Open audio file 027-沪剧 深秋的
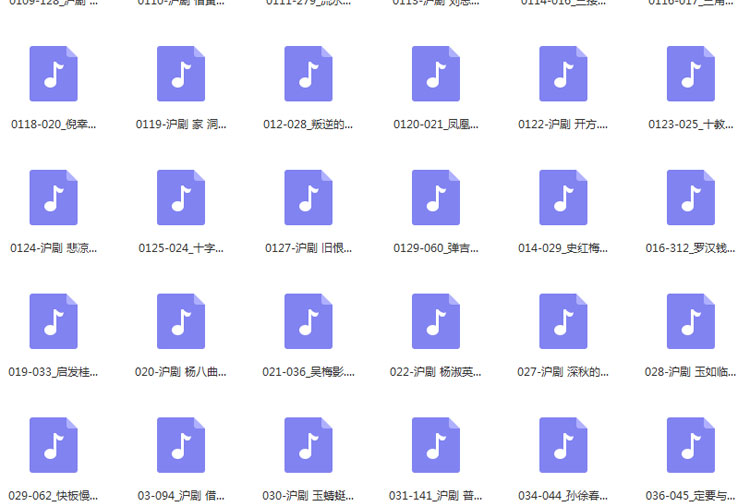Image resolution: width=750 pixels, height=504 pixels. pos(563,321)
